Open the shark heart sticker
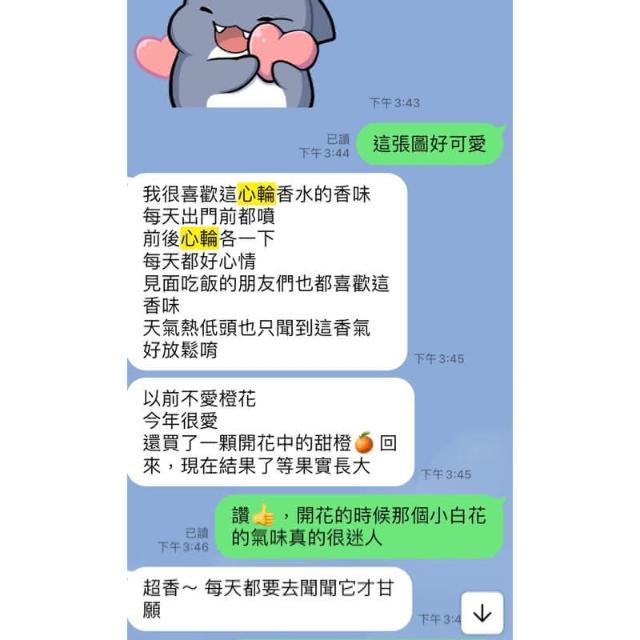Screen dimensions: 640x640 236,53
